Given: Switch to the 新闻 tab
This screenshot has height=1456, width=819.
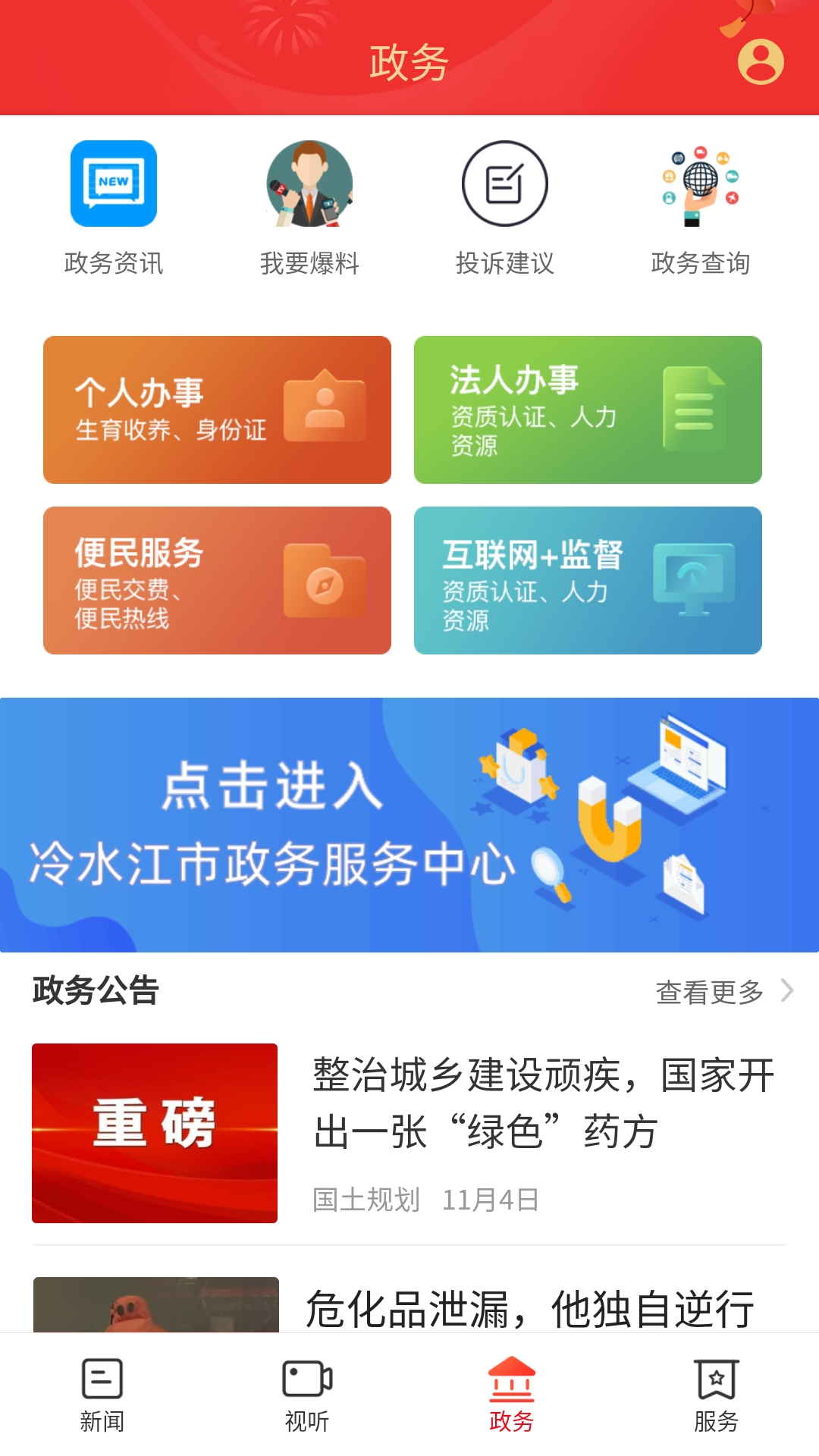Looking at the screenshot, I should [102, 1394].
